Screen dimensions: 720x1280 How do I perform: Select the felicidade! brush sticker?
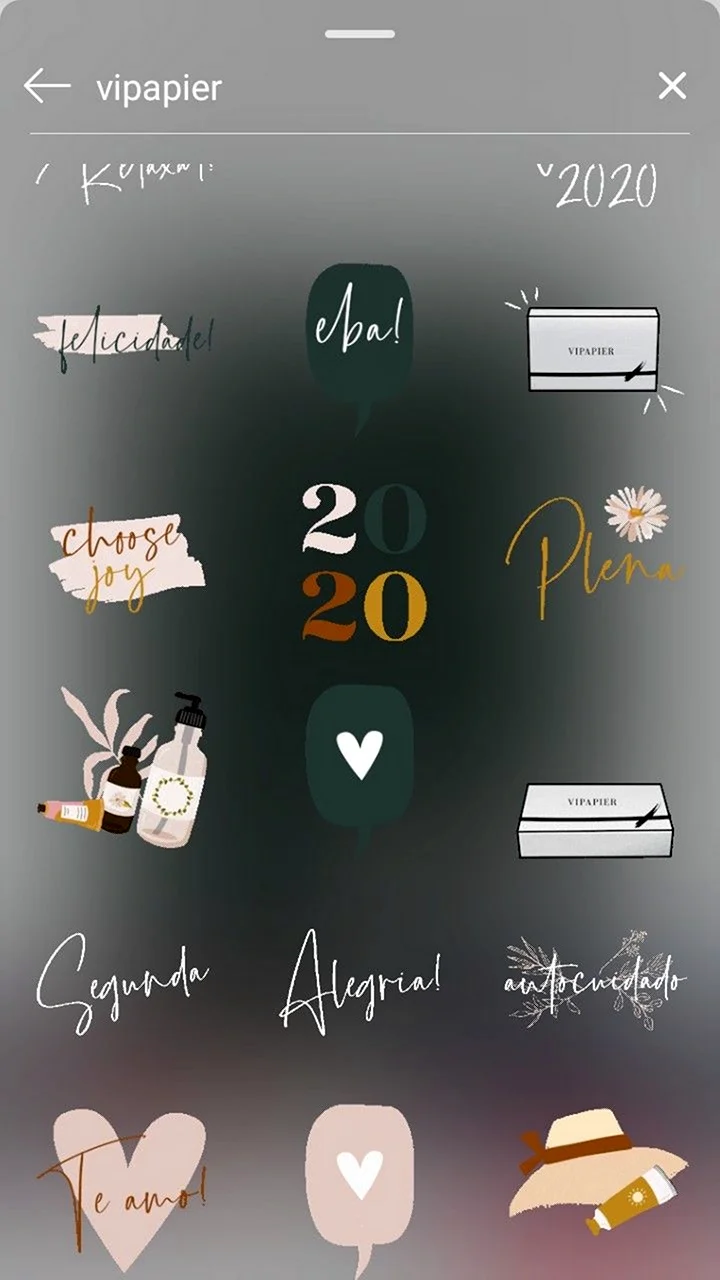click(x=125, y=340)
